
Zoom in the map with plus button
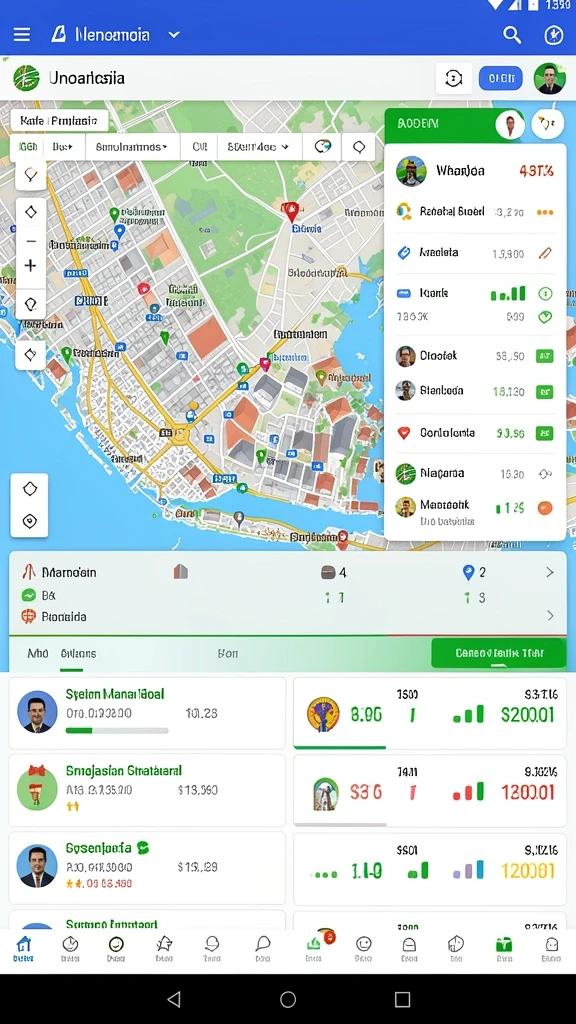tap(30, 265)
